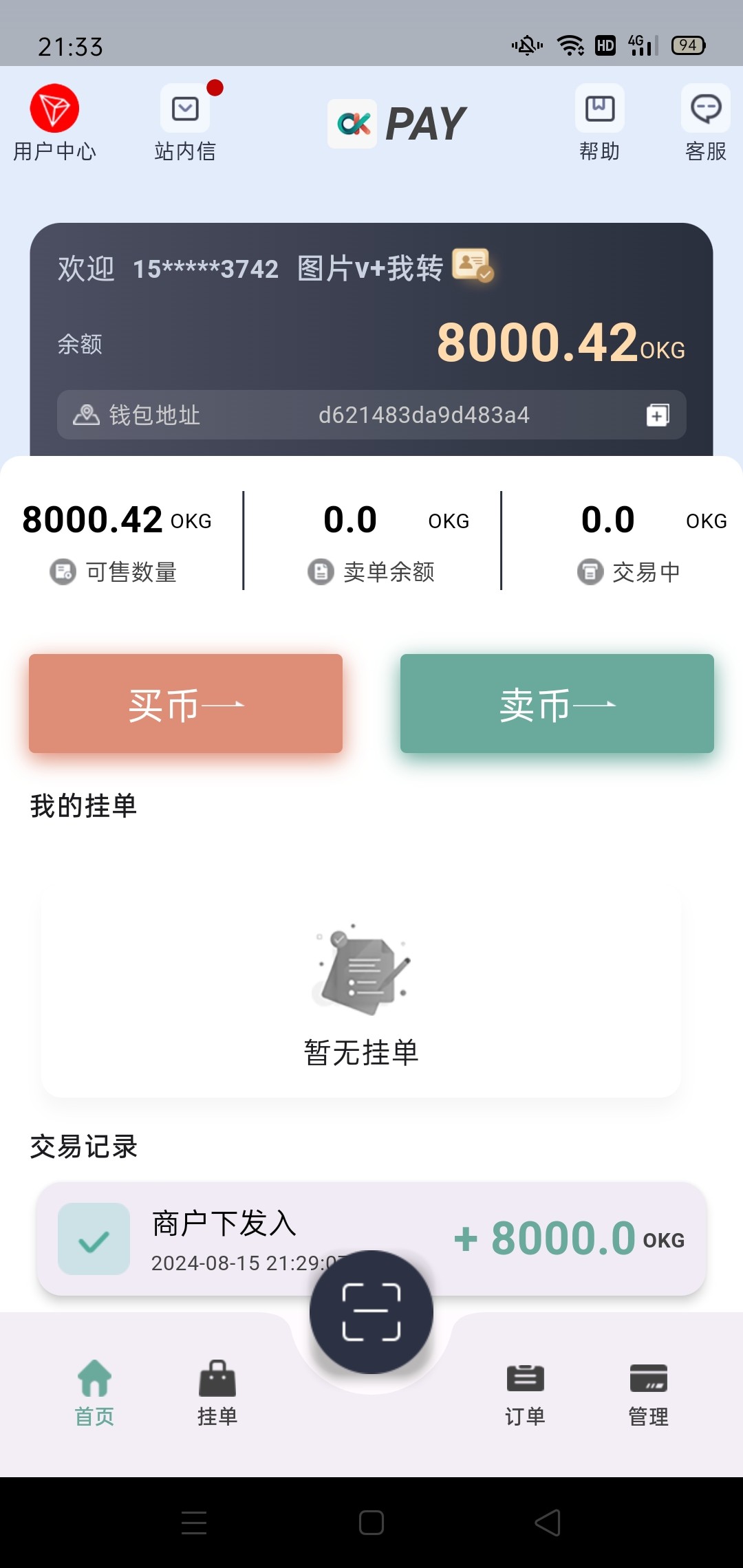The image size is (743, 1568).
Task: Open the 用户中心 user center
Action: pos(54,122)
